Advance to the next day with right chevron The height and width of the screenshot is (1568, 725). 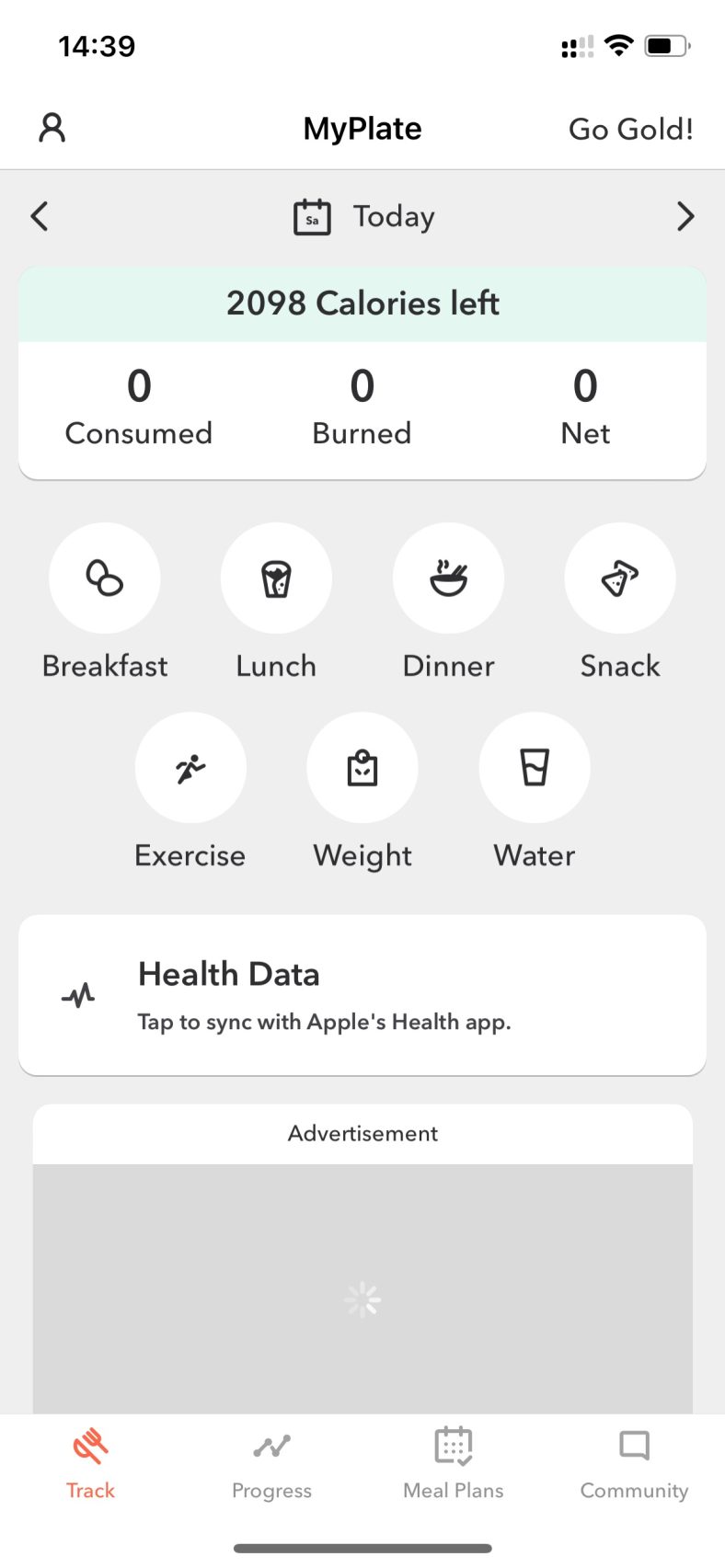(685, 216)
